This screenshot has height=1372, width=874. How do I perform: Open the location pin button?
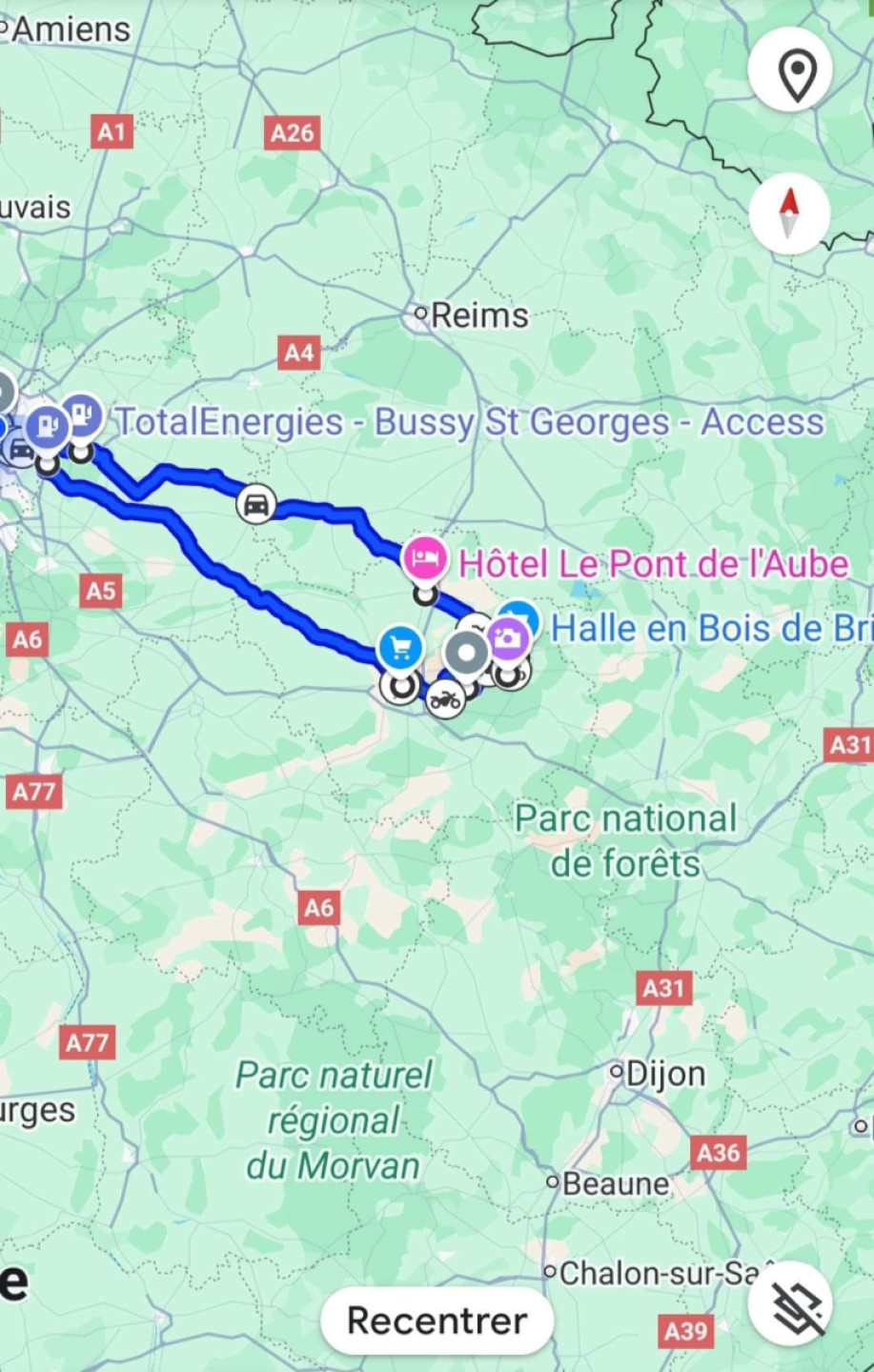pyautogui.click(x=789, y=70)
